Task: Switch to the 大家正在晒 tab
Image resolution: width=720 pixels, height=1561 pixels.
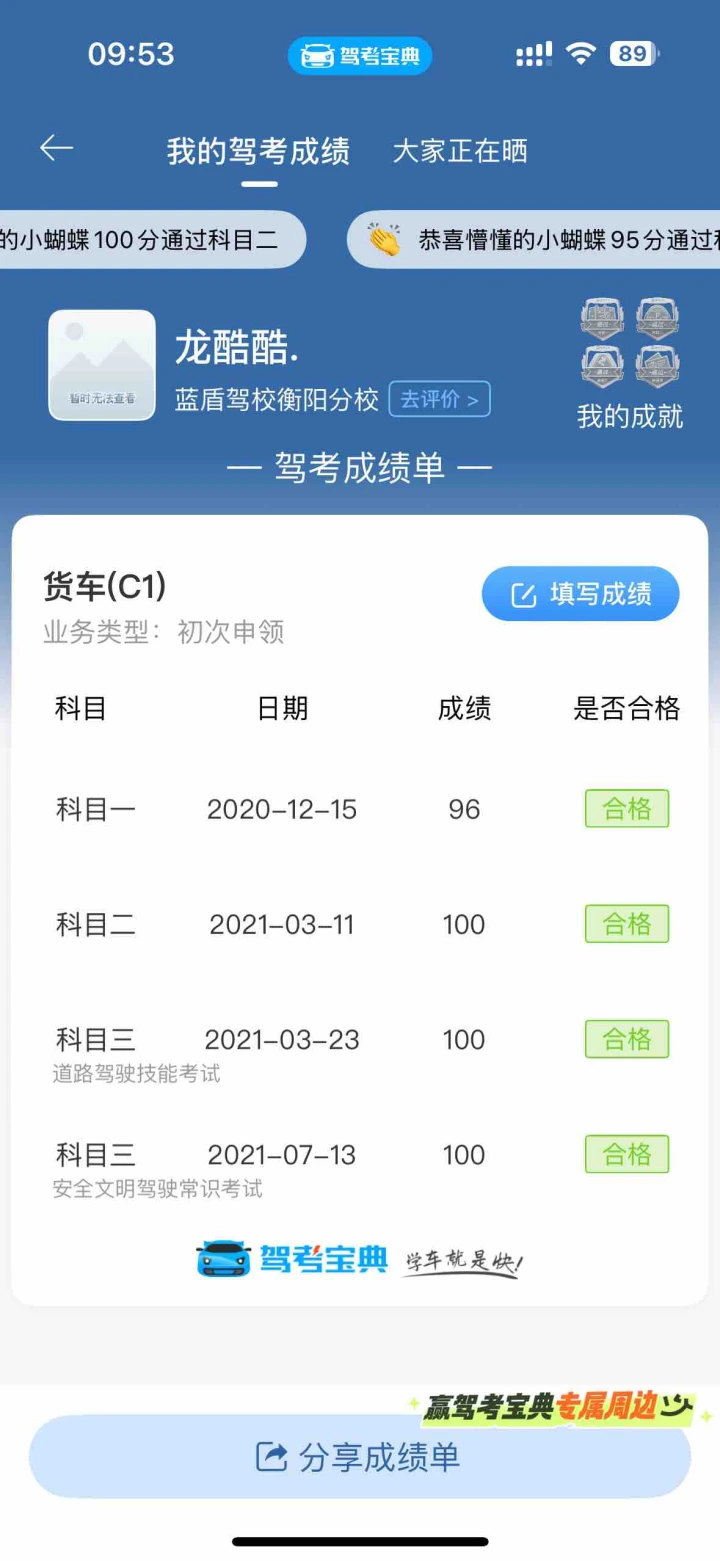Action: [460, 151]
